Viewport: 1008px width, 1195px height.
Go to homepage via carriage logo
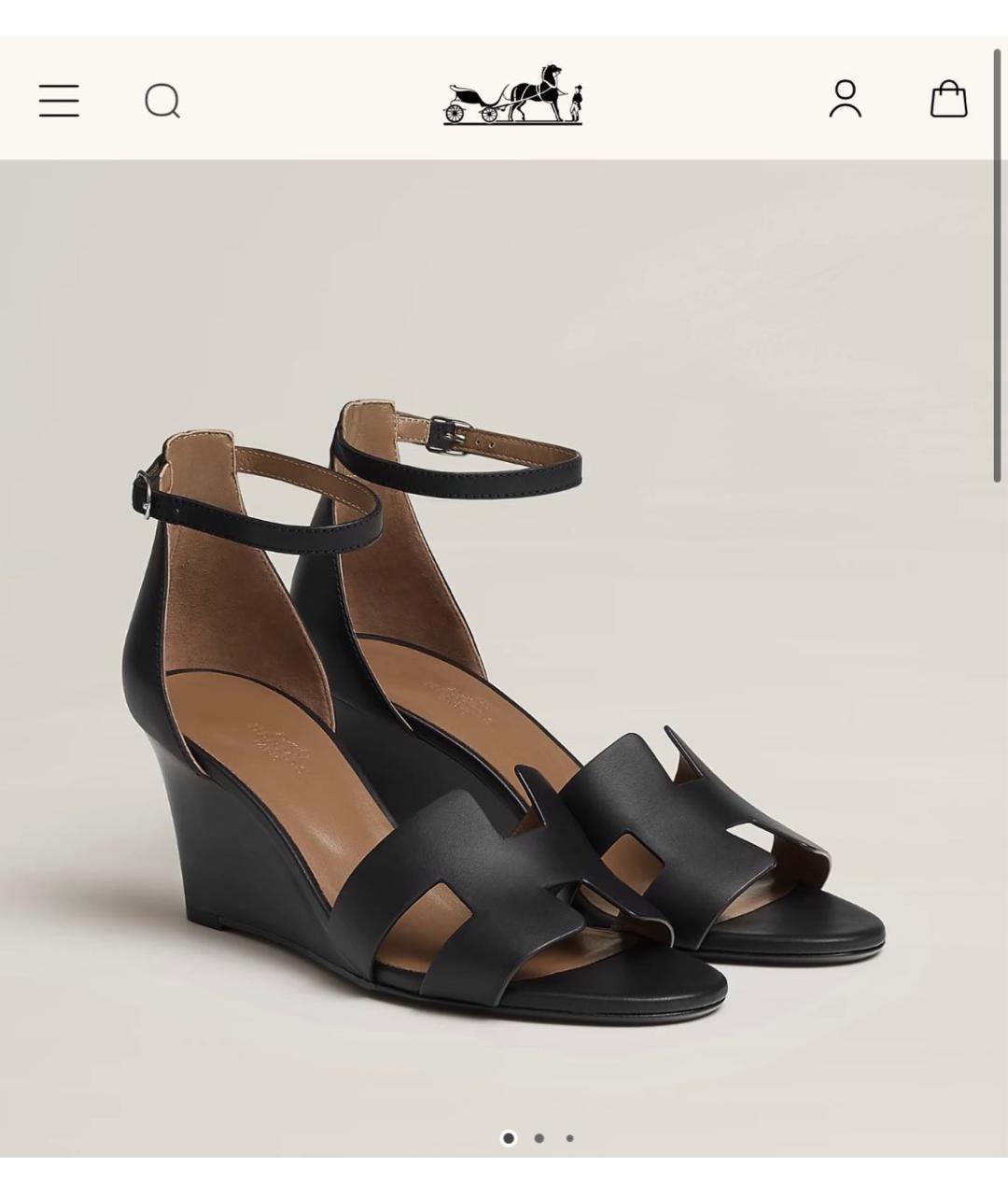(x=512, y=95)
